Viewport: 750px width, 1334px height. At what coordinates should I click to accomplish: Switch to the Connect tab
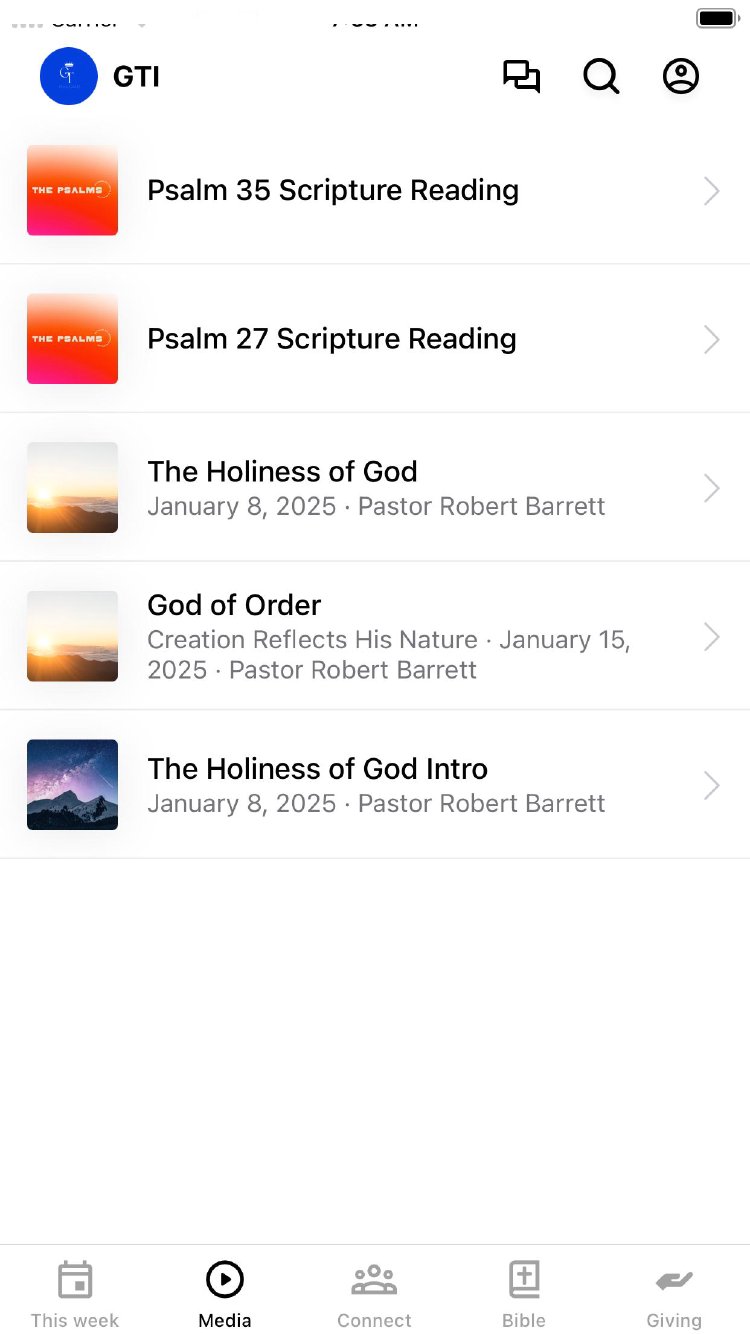(x=374, y=1294)
